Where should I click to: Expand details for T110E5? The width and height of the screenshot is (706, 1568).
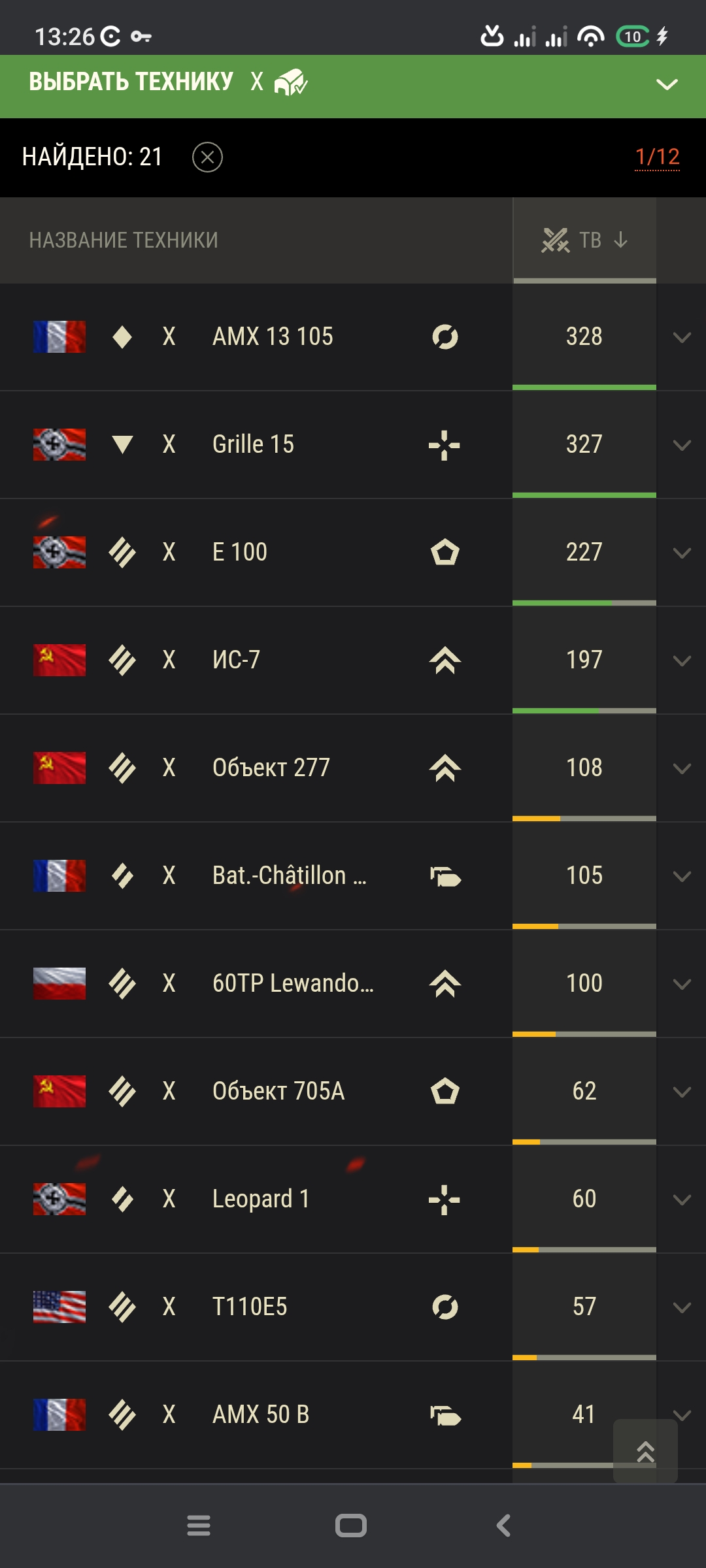(682, 1307)
